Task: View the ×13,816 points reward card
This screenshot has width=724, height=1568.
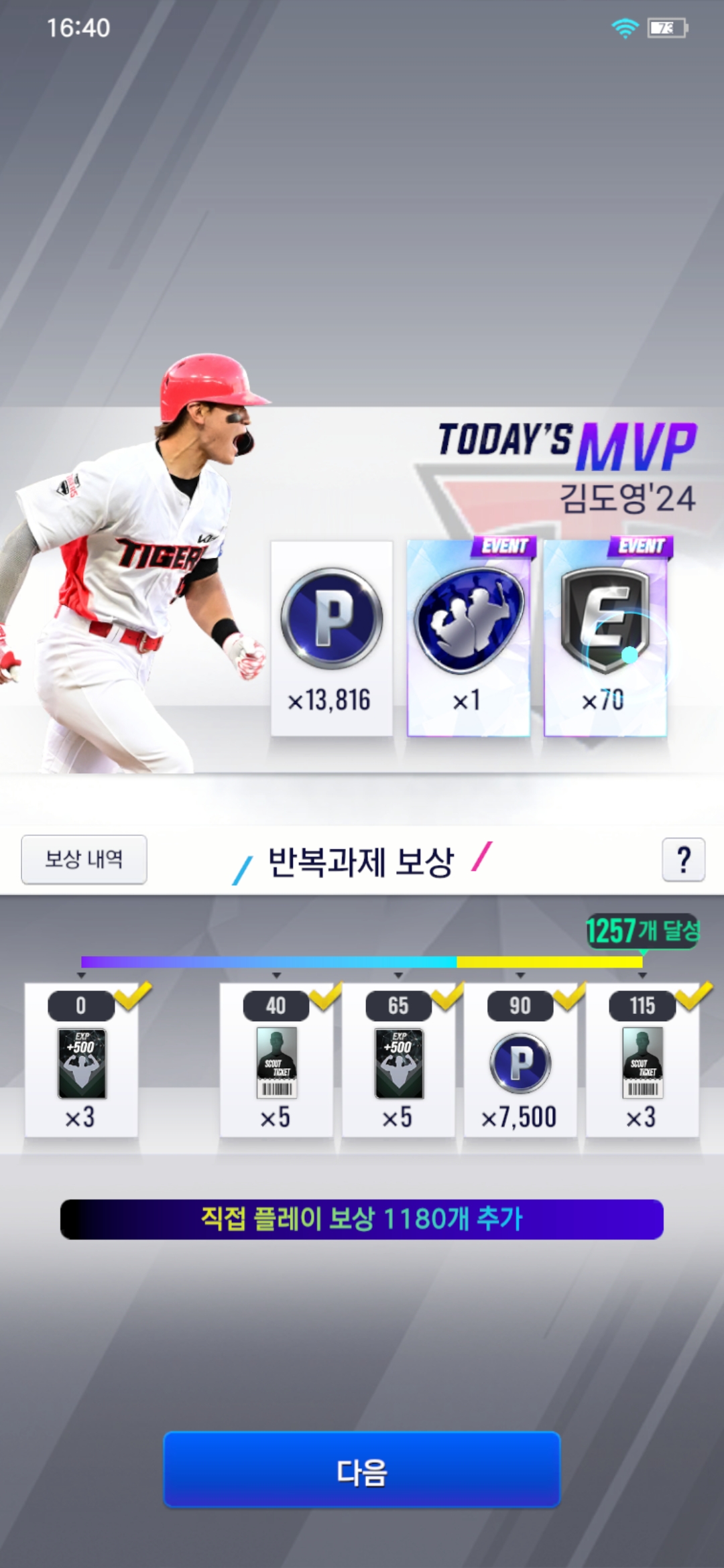Action: tap(331, 638)
